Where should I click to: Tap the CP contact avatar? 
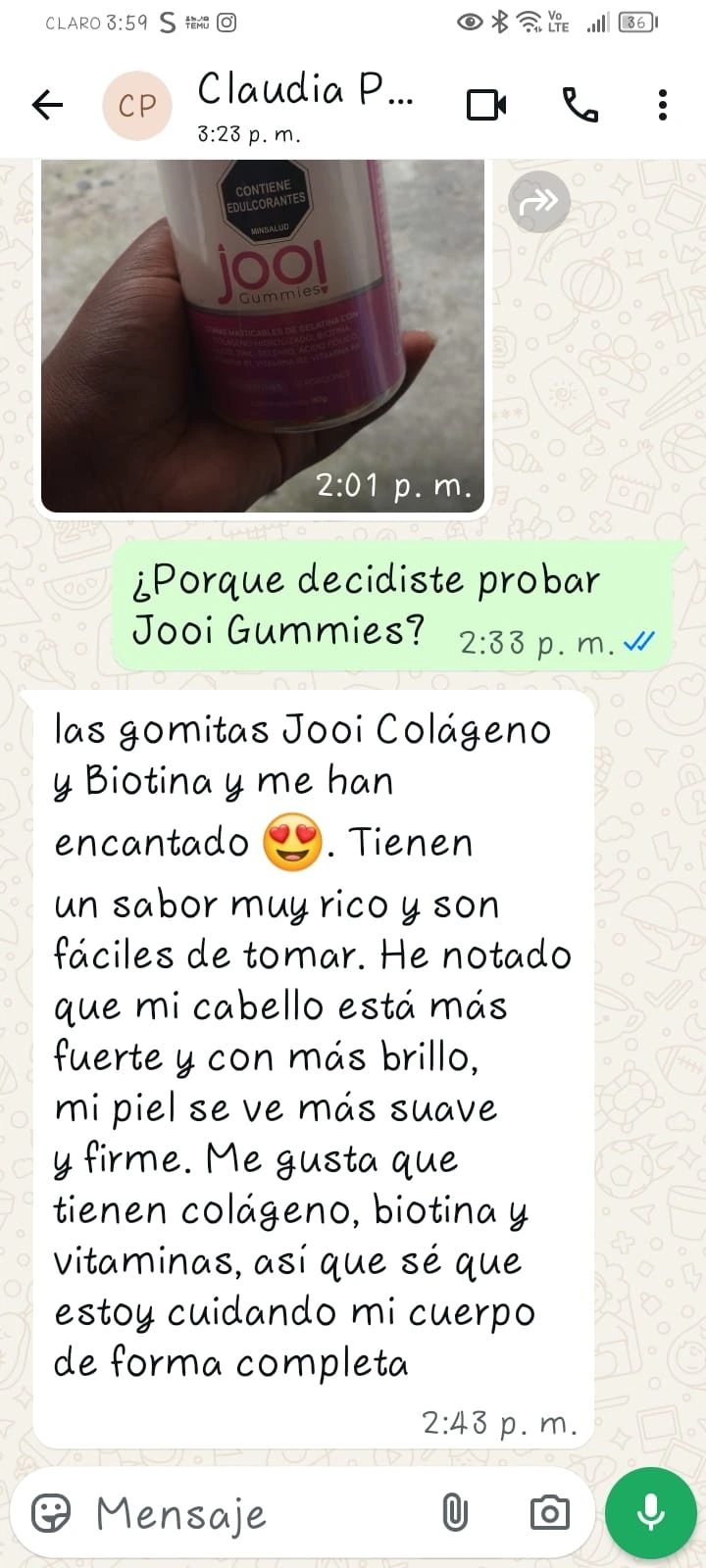click(x=137, y=105)
